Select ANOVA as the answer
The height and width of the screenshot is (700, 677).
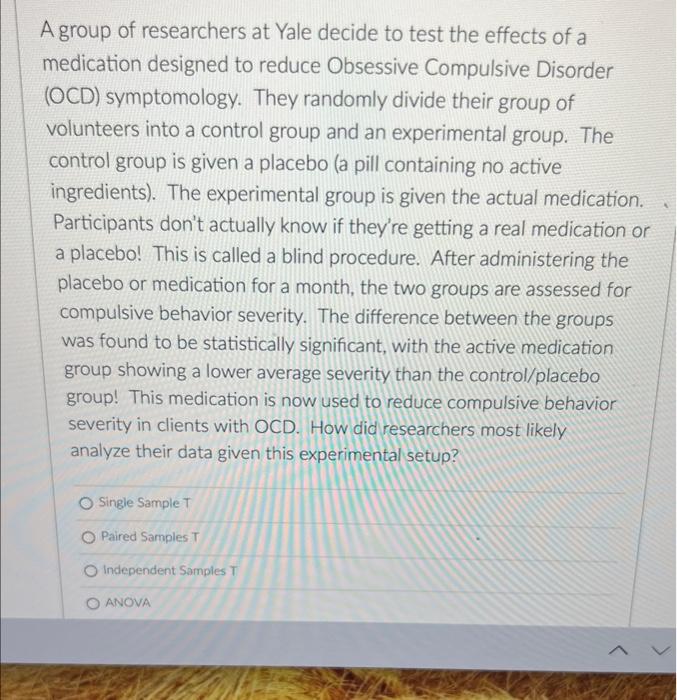click(x=94, y=603)
